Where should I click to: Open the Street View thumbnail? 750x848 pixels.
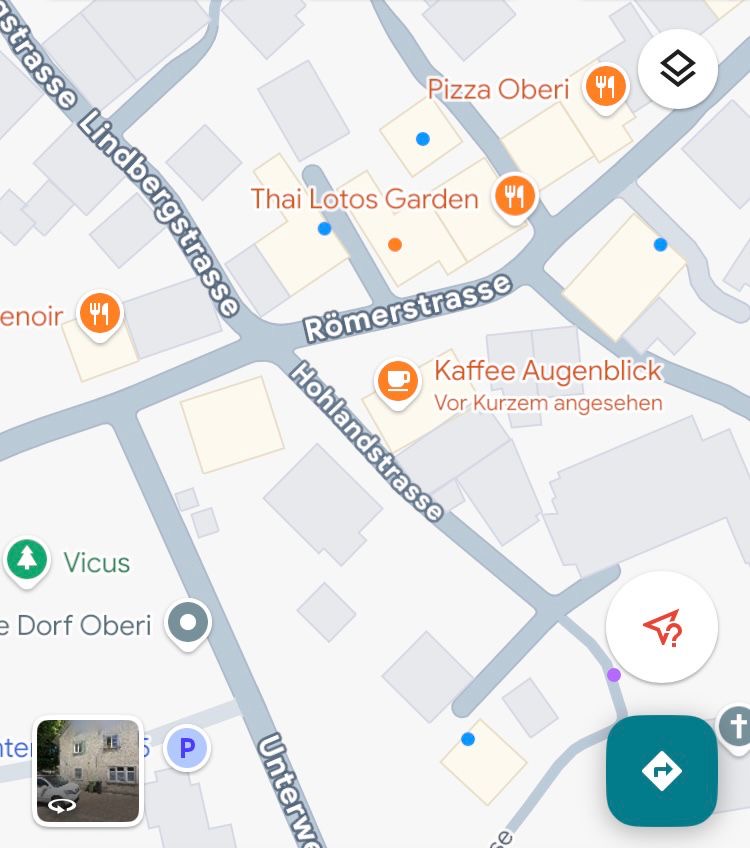point(88,770)
